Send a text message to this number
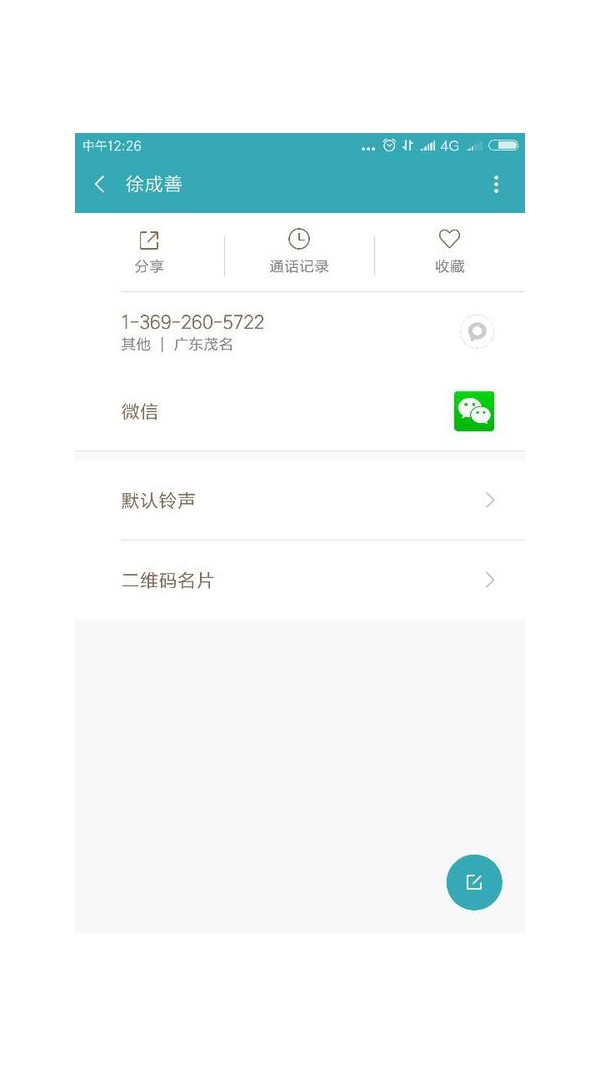 477,332
